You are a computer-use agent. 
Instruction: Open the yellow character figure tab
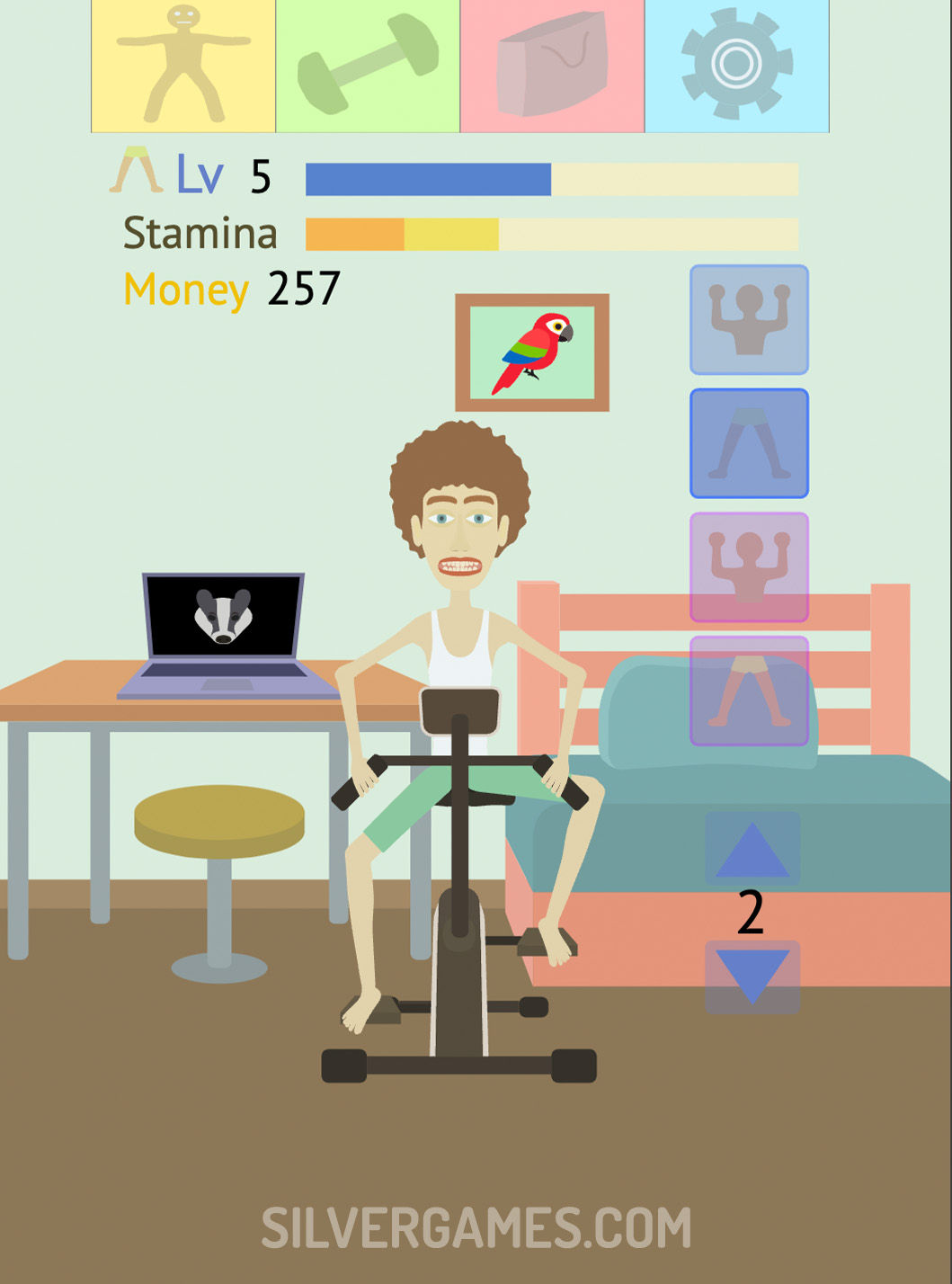click(183, 67)
